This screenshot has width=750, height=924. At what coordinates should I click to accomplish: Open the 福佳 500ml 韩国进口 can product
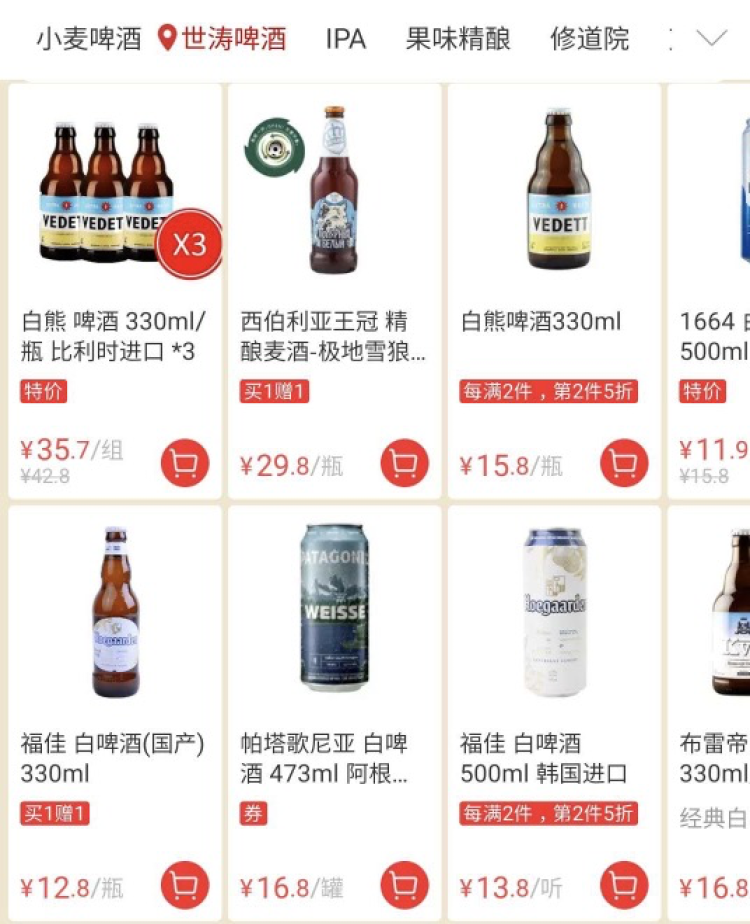coord(554,612)
